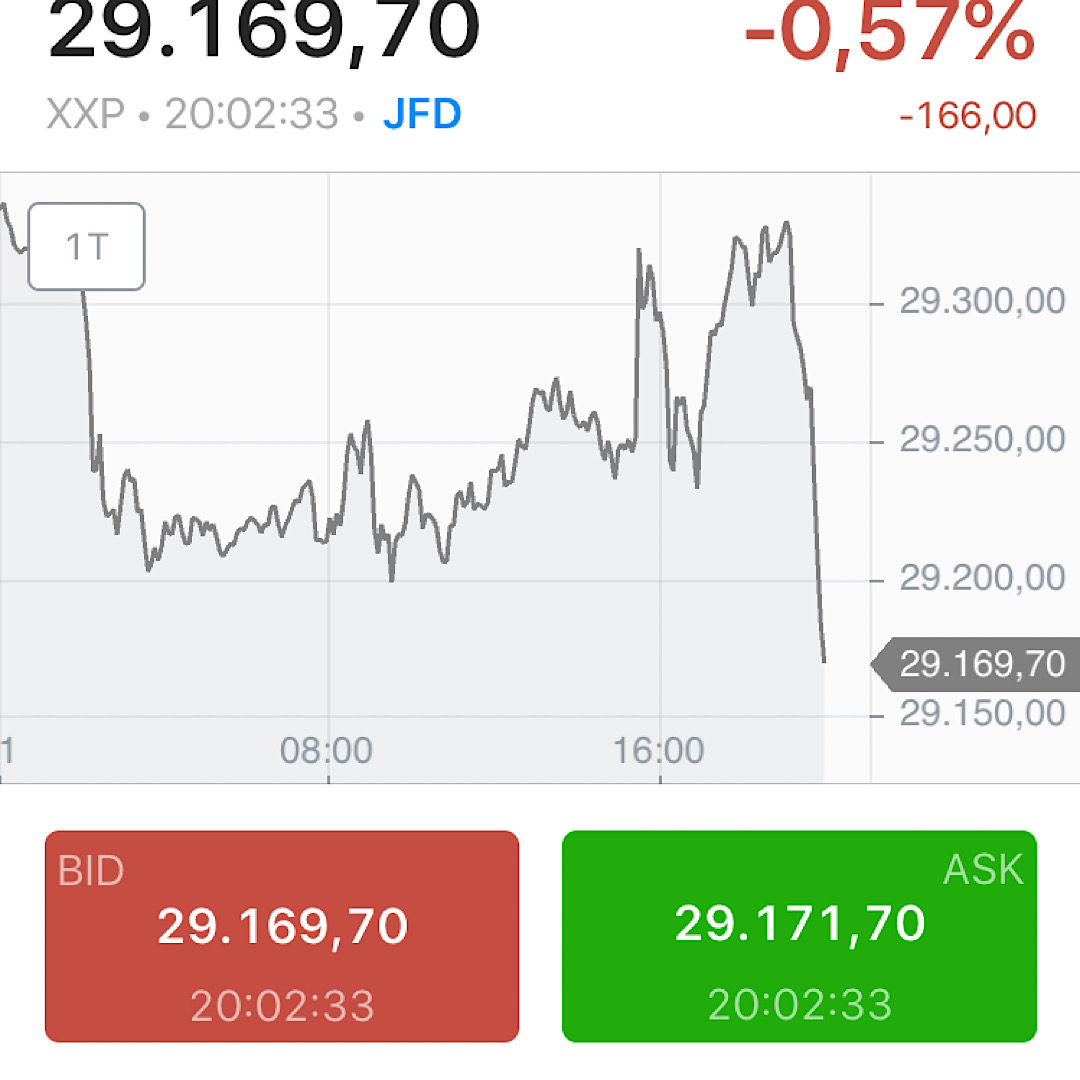Open the 1T timeframe selector

86,247
